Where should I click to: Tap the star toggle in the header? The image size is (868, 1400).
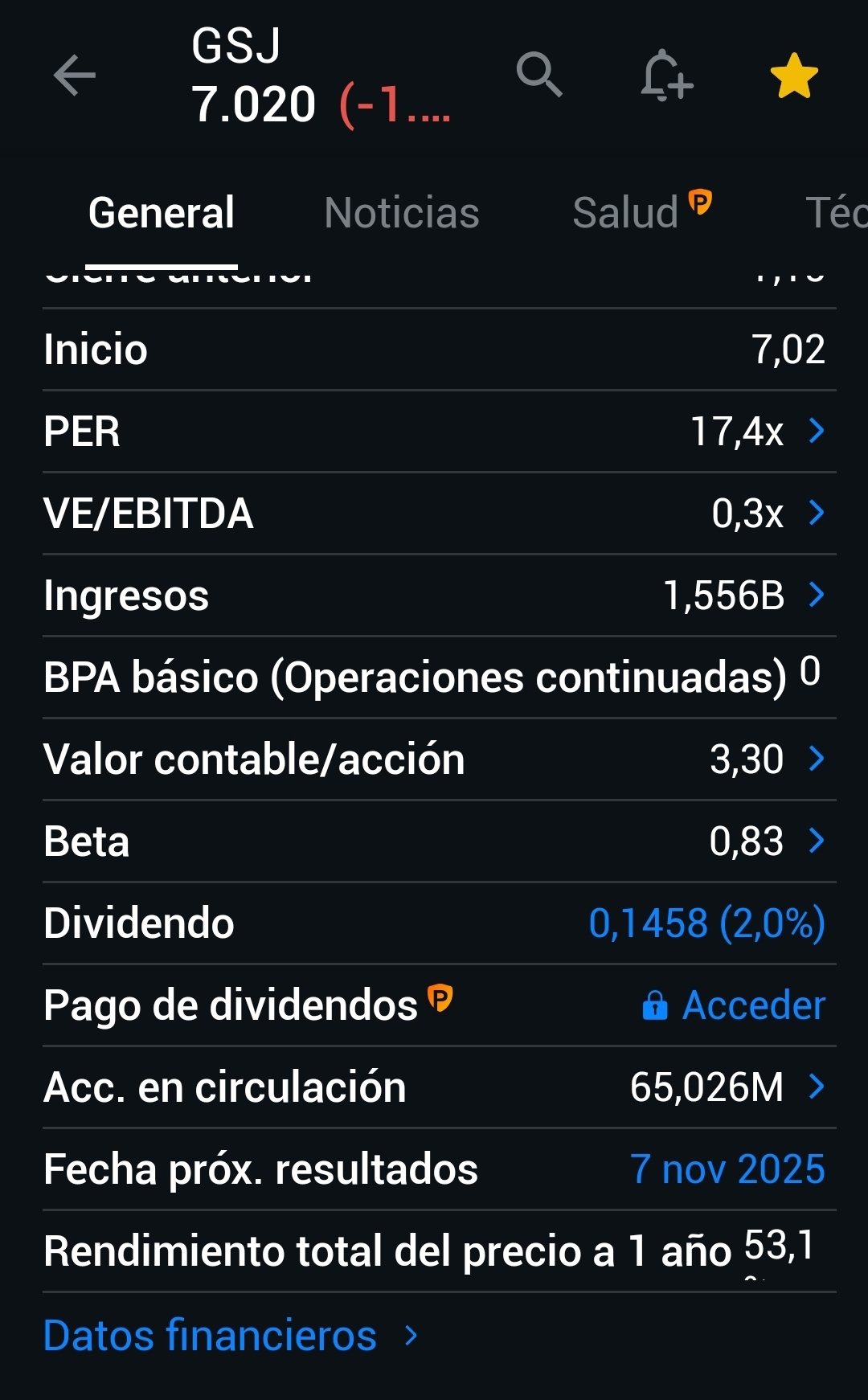(794, 76)
